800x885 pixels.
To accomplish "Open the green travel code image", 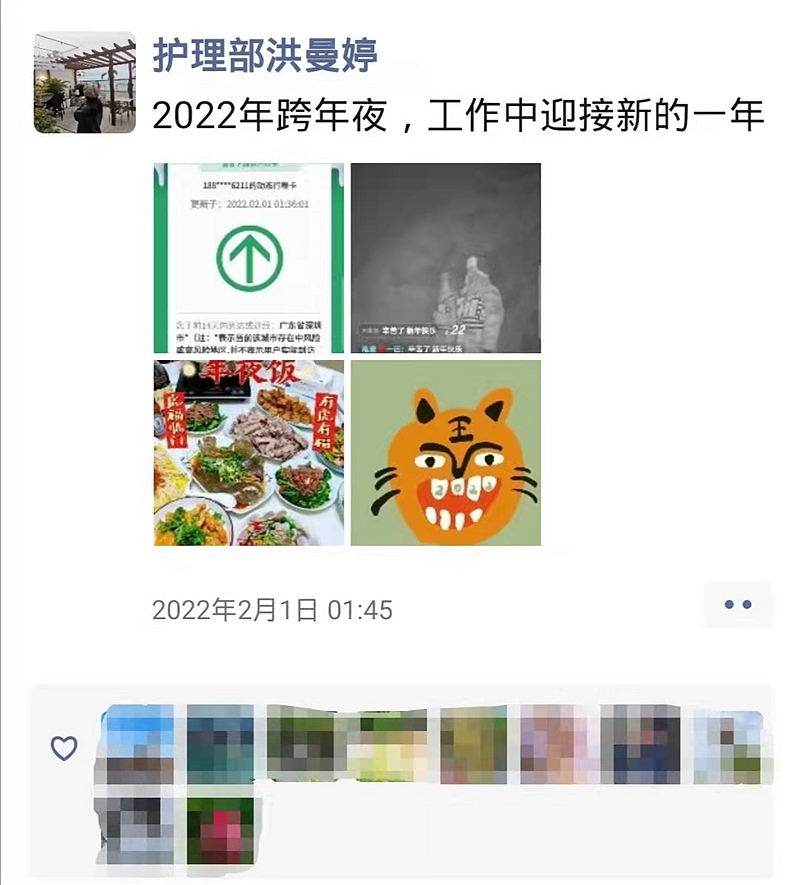I will (249, 258).
